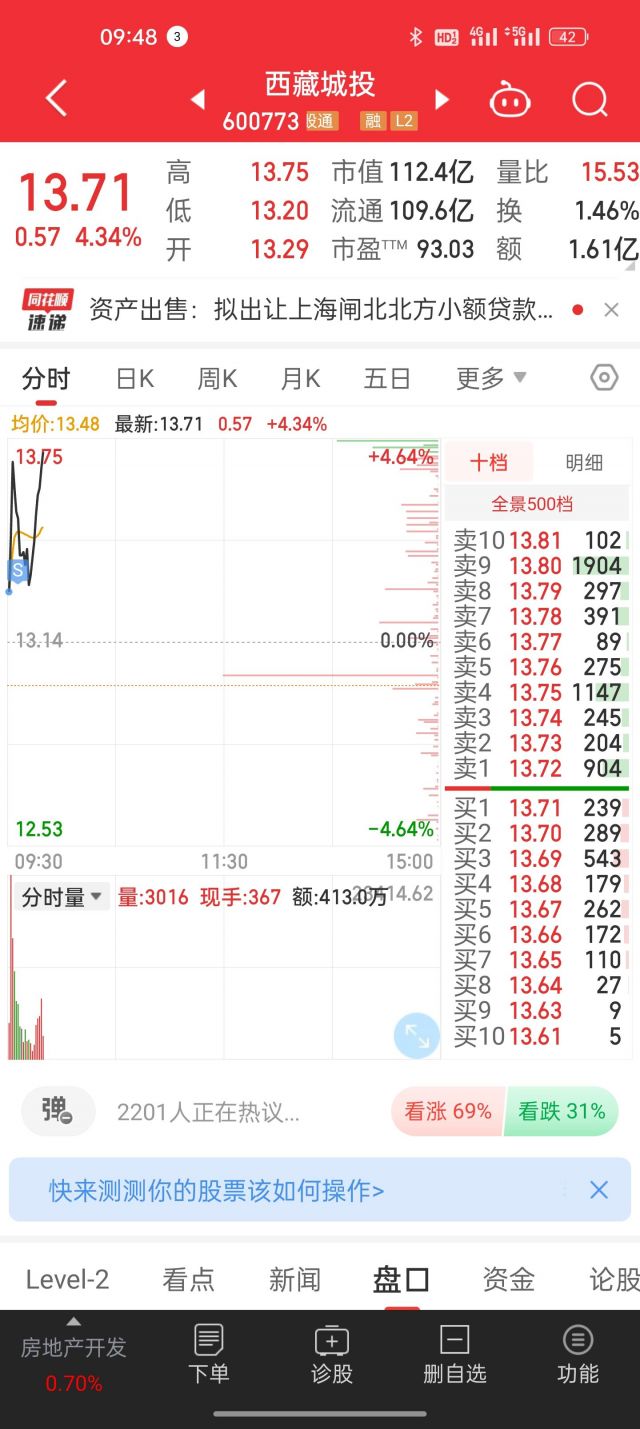Switch to the 周K chart tab

(x=217, y=379)
